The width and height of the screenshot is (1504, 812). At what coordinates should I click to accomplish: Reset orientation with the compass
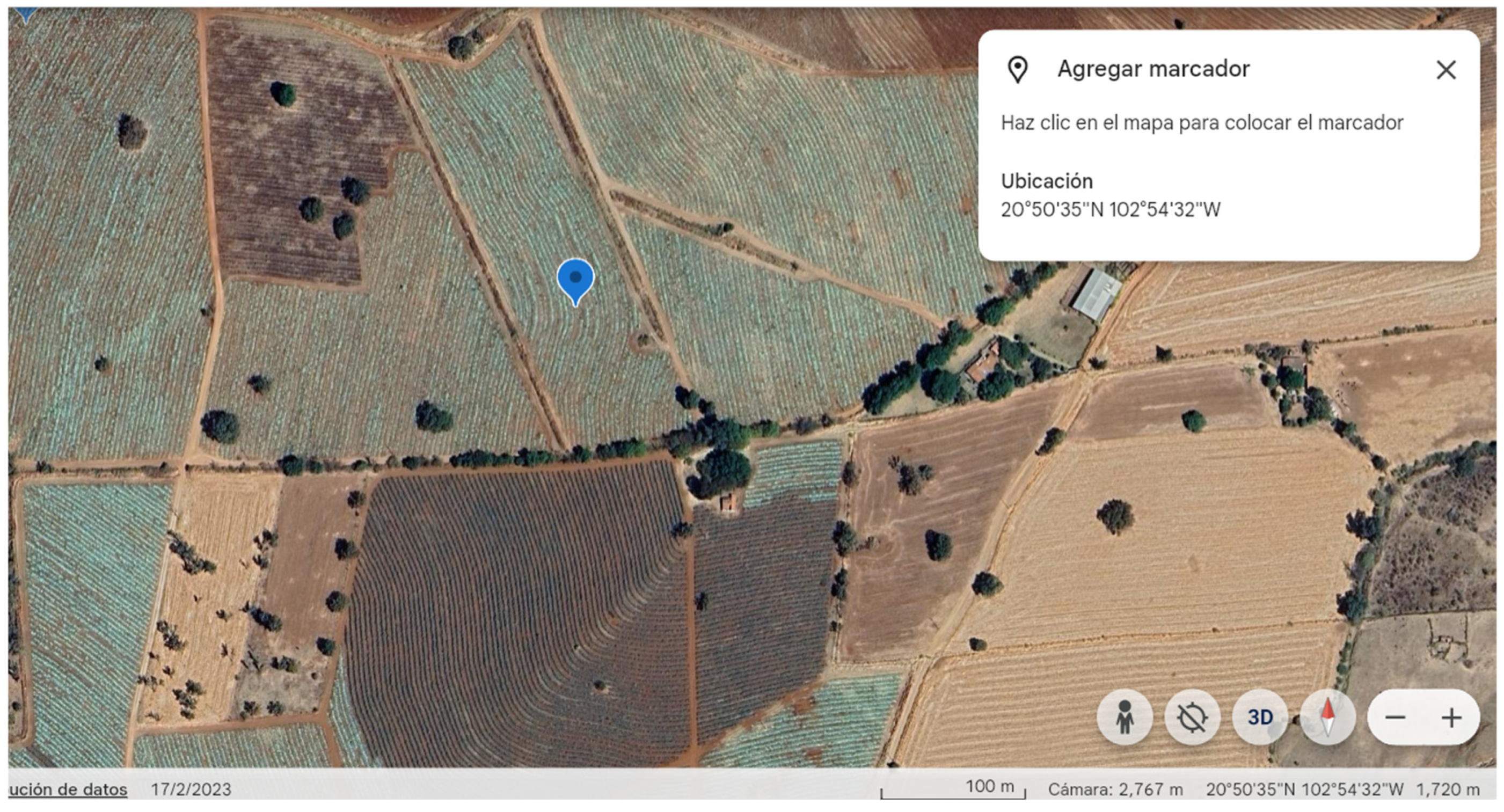click(x=1328, y=717)
